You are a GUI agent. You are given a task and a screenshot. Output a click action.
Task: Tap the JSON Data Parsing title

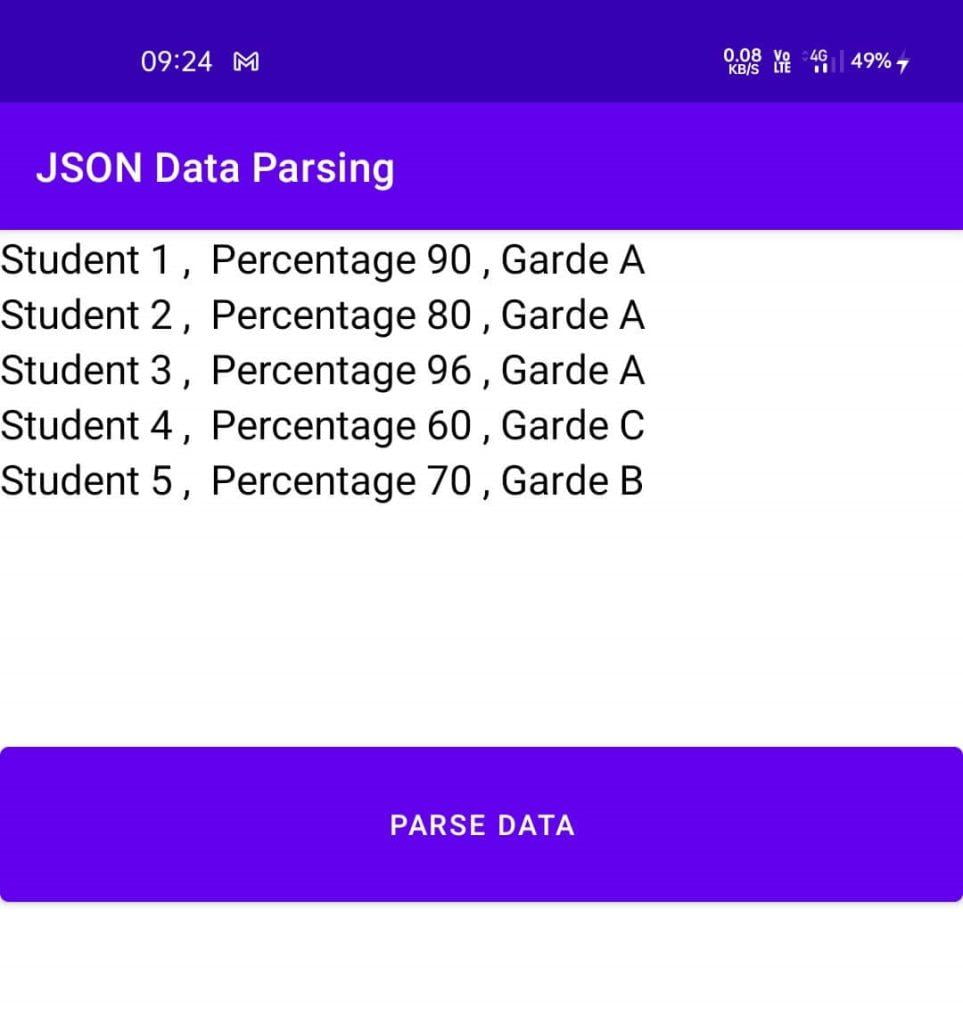tap(215, 167)
